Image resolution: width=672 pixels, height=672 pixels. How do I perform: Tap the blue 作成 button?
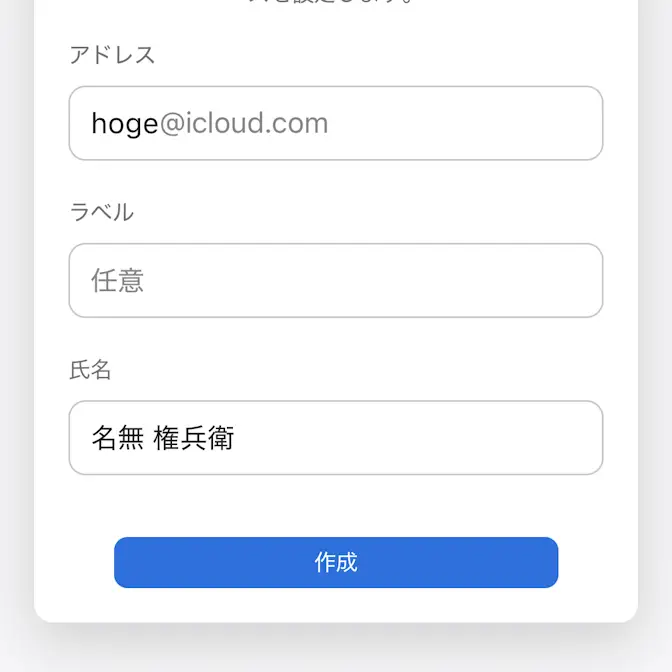[335, 562]
